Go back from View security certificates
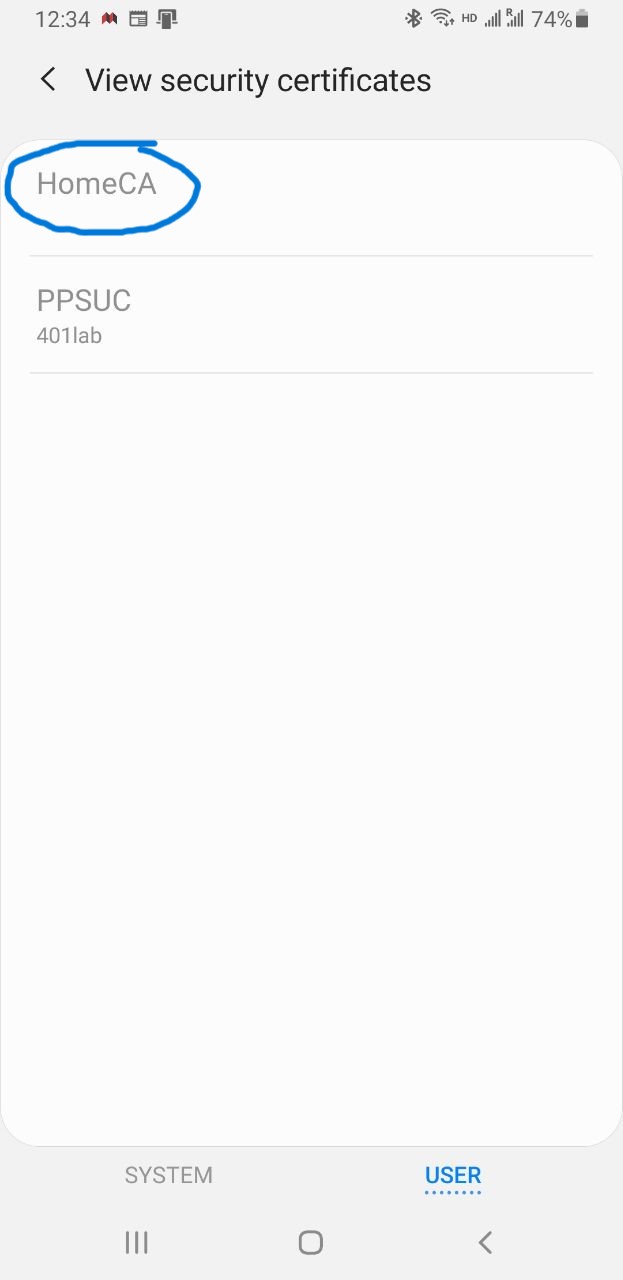Viewport: 623px width, 1280px height. point(48,80)
